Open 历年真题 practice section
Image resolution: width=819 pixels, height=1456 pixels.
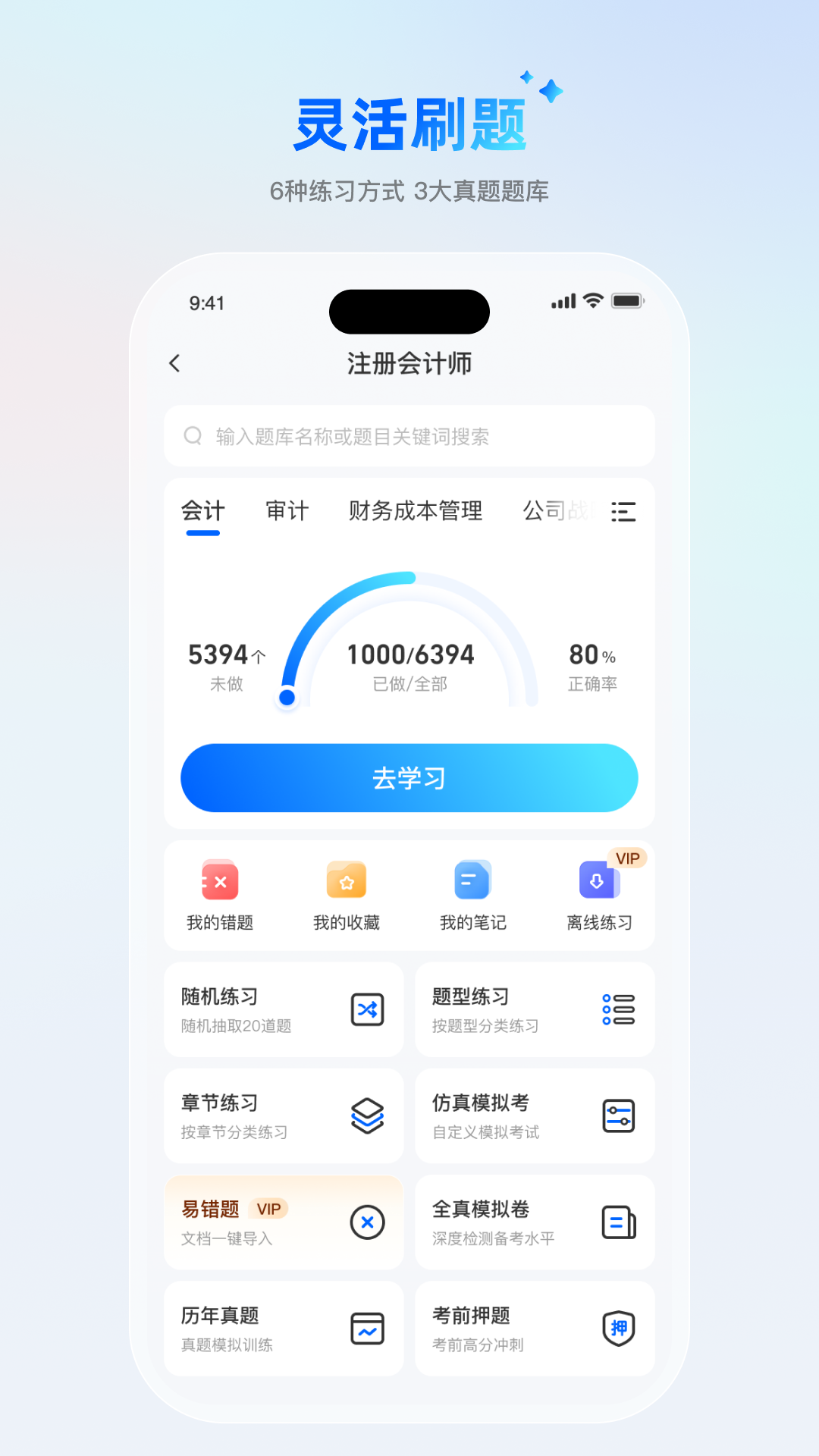[x=284, y=1329]
